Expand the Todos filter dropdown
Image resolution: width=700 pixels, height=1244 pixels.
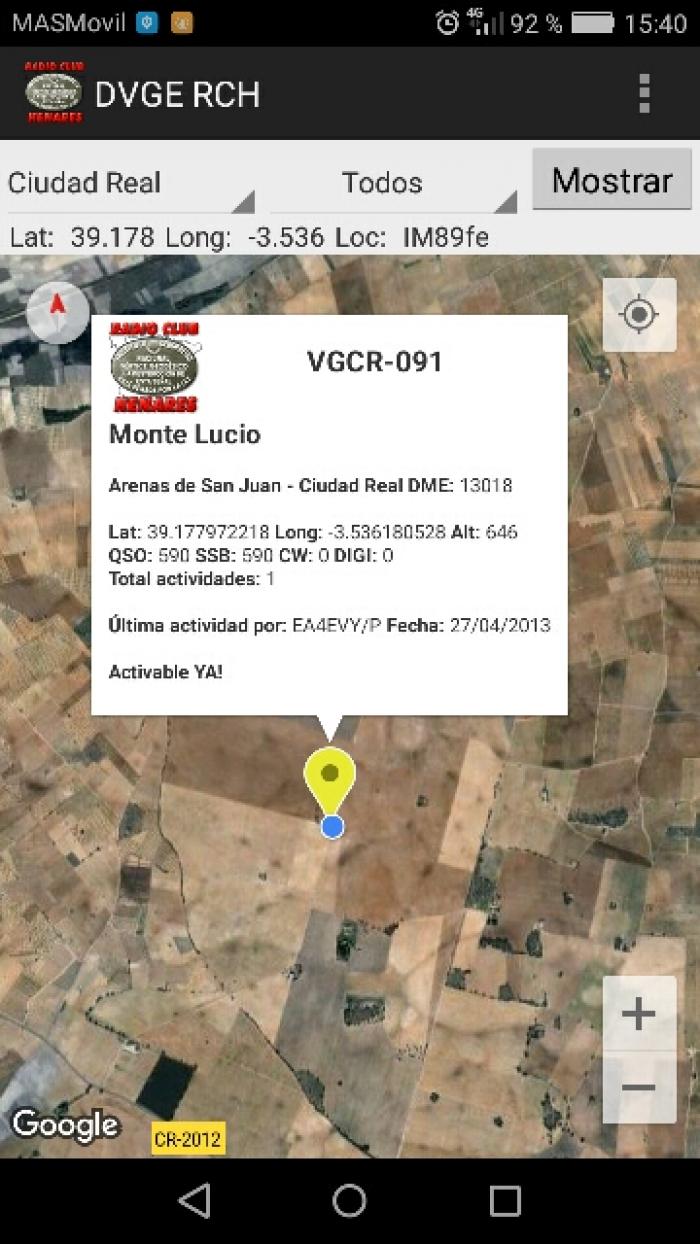coord(394,184)
